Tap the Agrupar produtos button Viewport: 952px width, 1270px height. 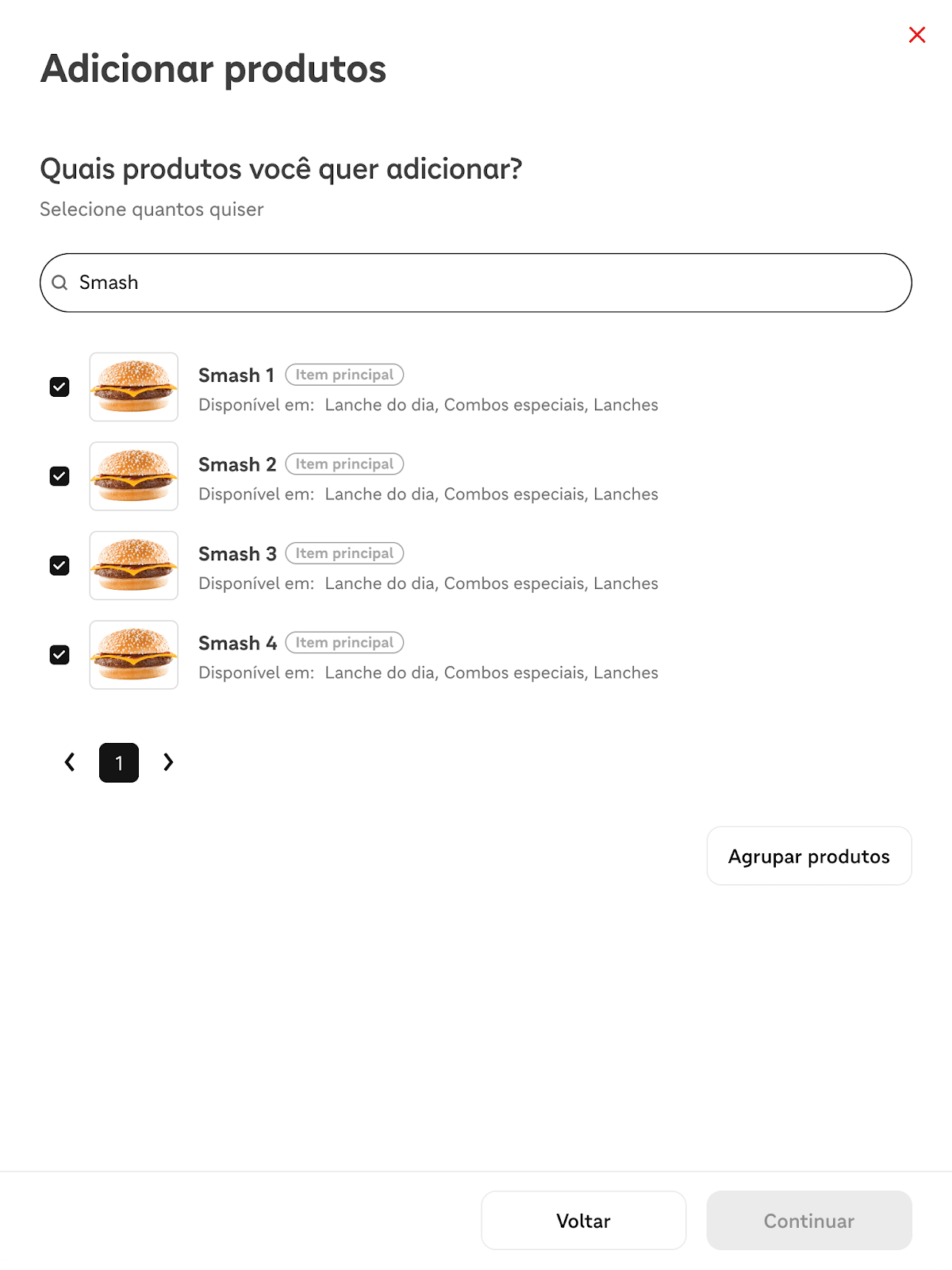[808, 856]
